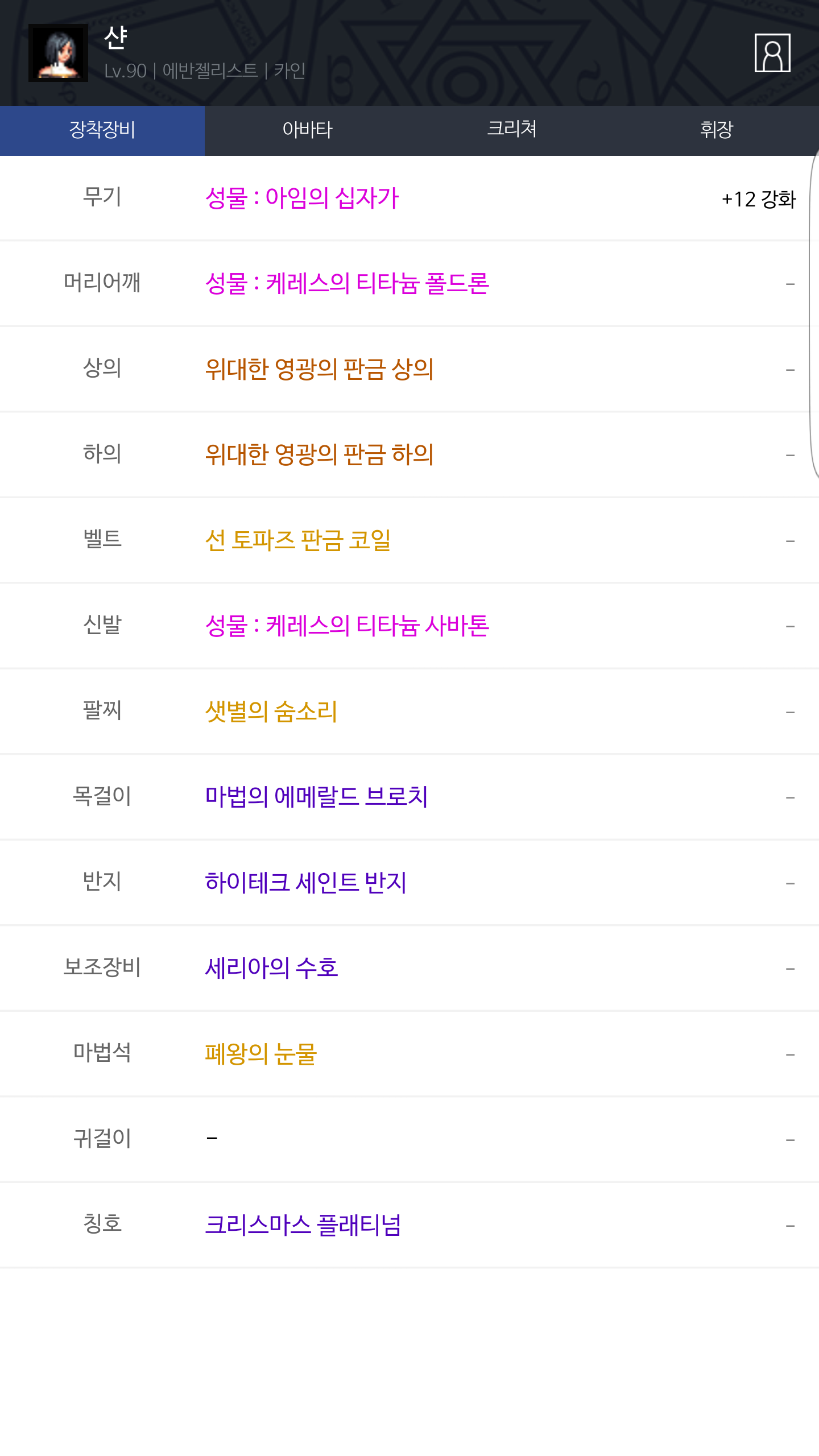Open bracelet item 샛별의 숨소리
This screenshot has width=819, height=1456.
click(271, 712)
